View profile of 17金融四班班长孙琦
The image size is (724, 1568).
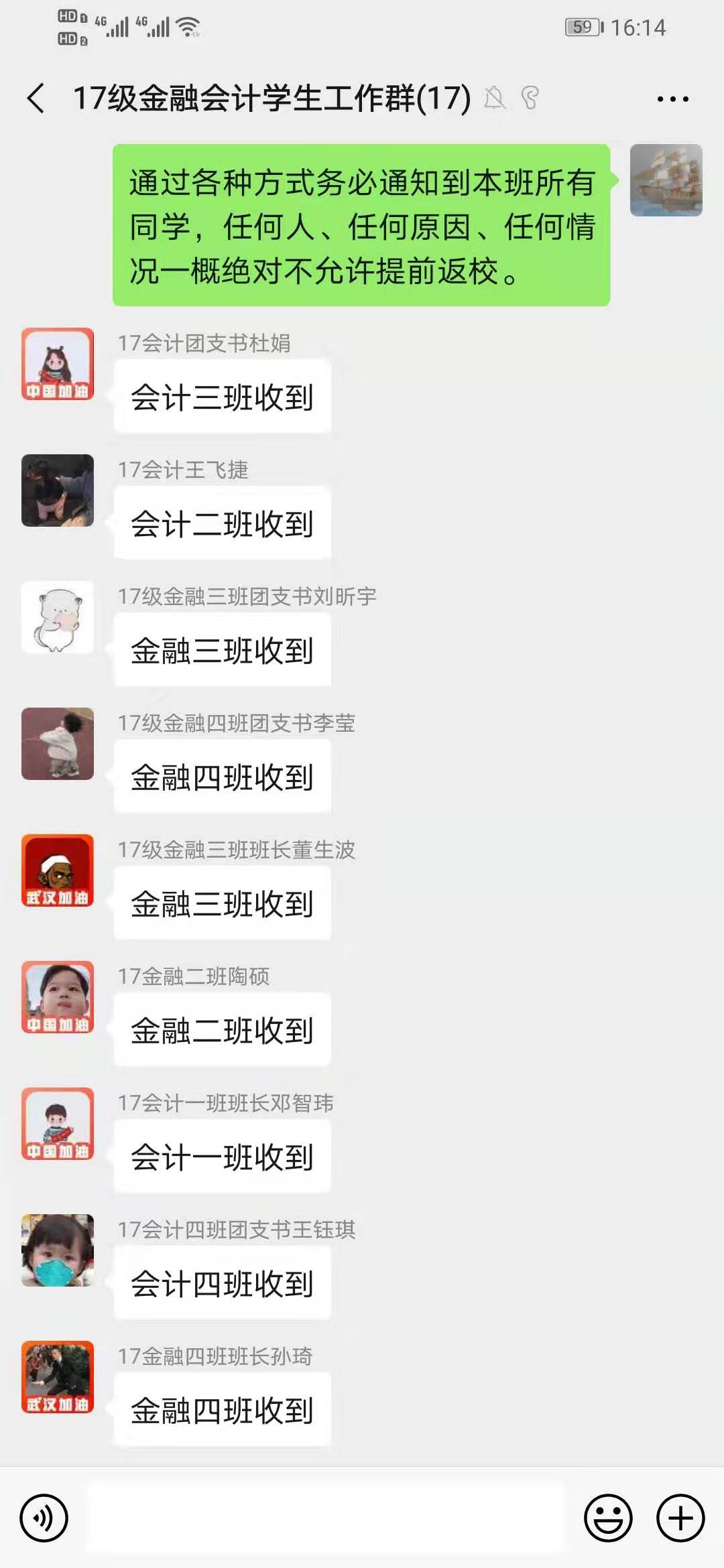point(58,1377)
